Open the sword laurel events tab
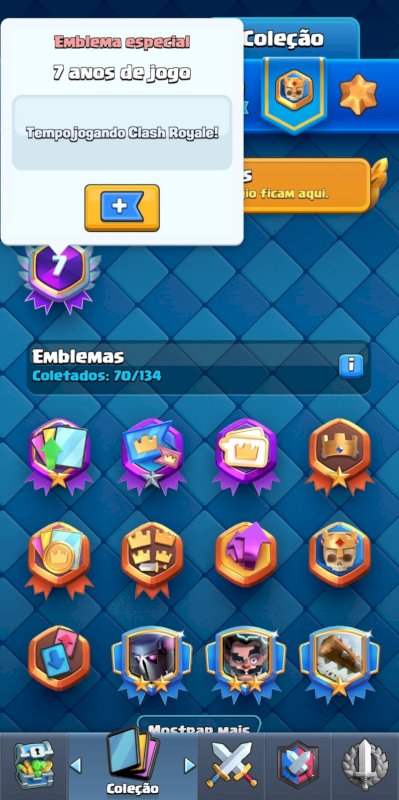 coord(366,766)
